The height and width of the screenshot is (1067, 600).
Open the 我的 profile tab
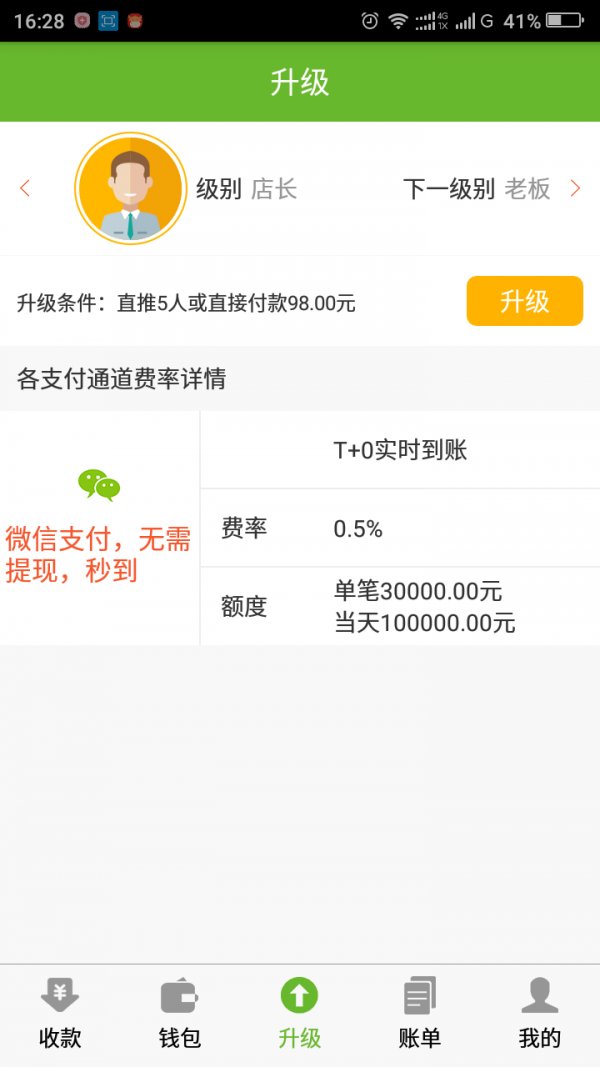(x=540, y=1015)
